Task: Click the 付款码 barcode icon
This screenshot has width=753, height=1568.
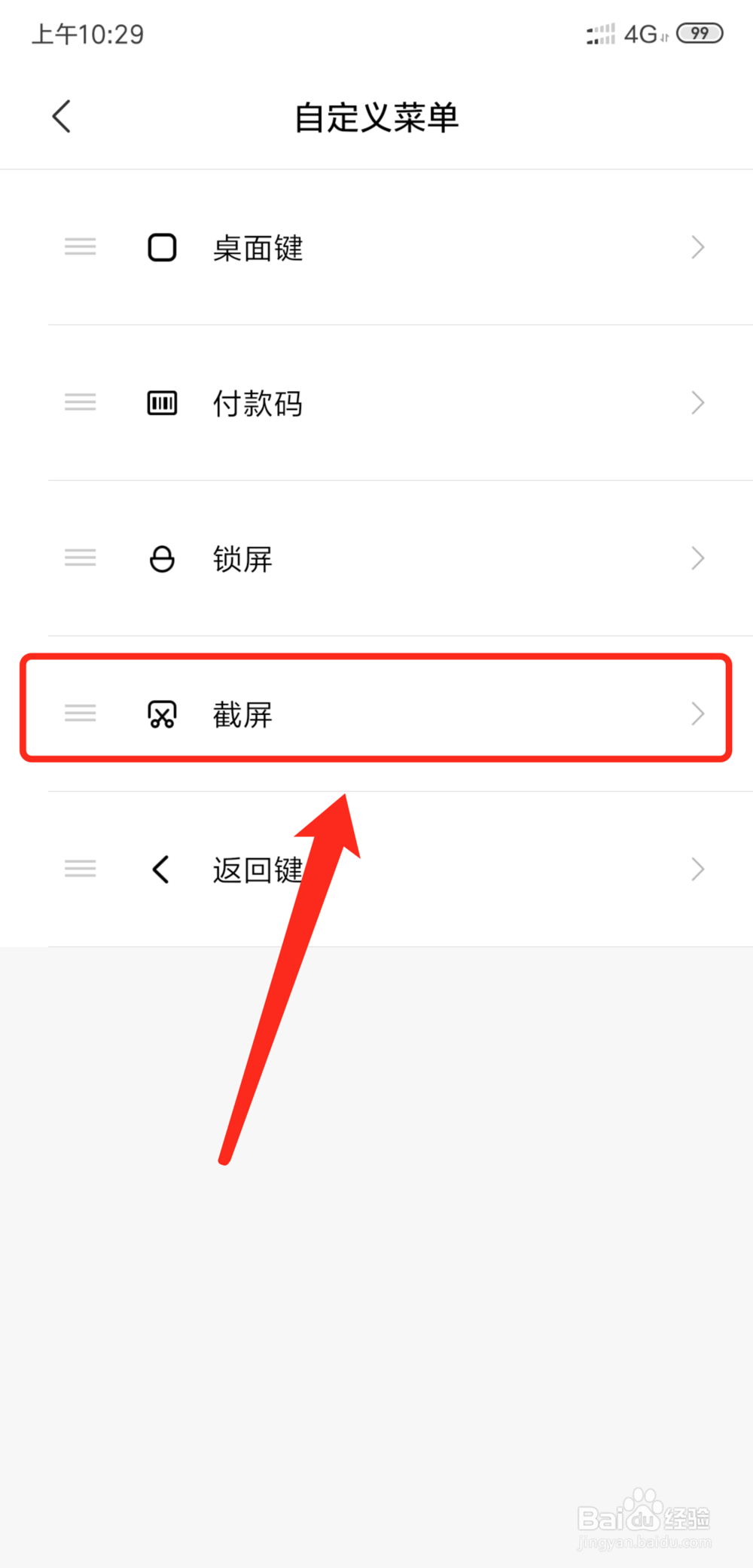Action: click(x=161, y=402)
